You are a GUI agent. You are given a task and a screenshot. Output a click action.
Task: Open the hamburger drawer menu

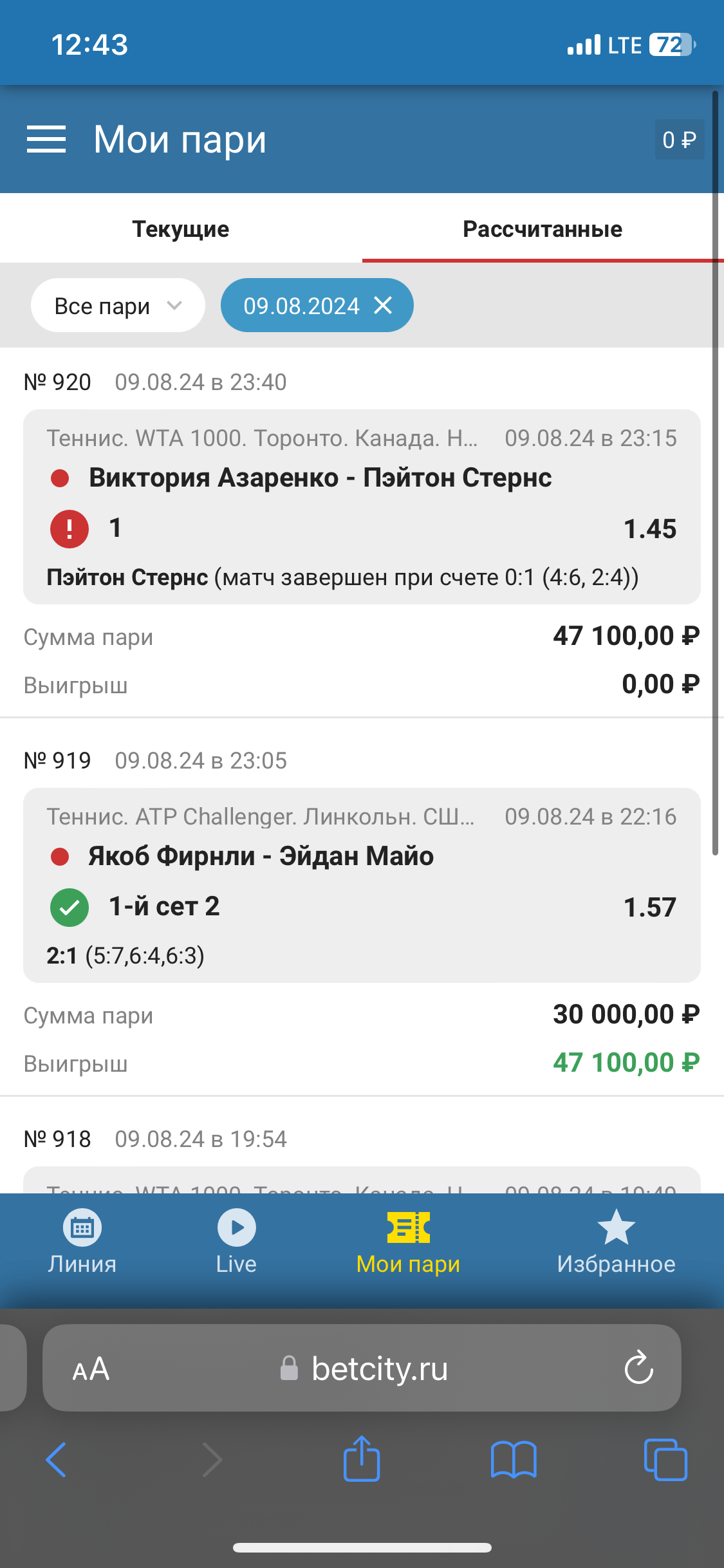pyautogui.click(x=46, y=139)
